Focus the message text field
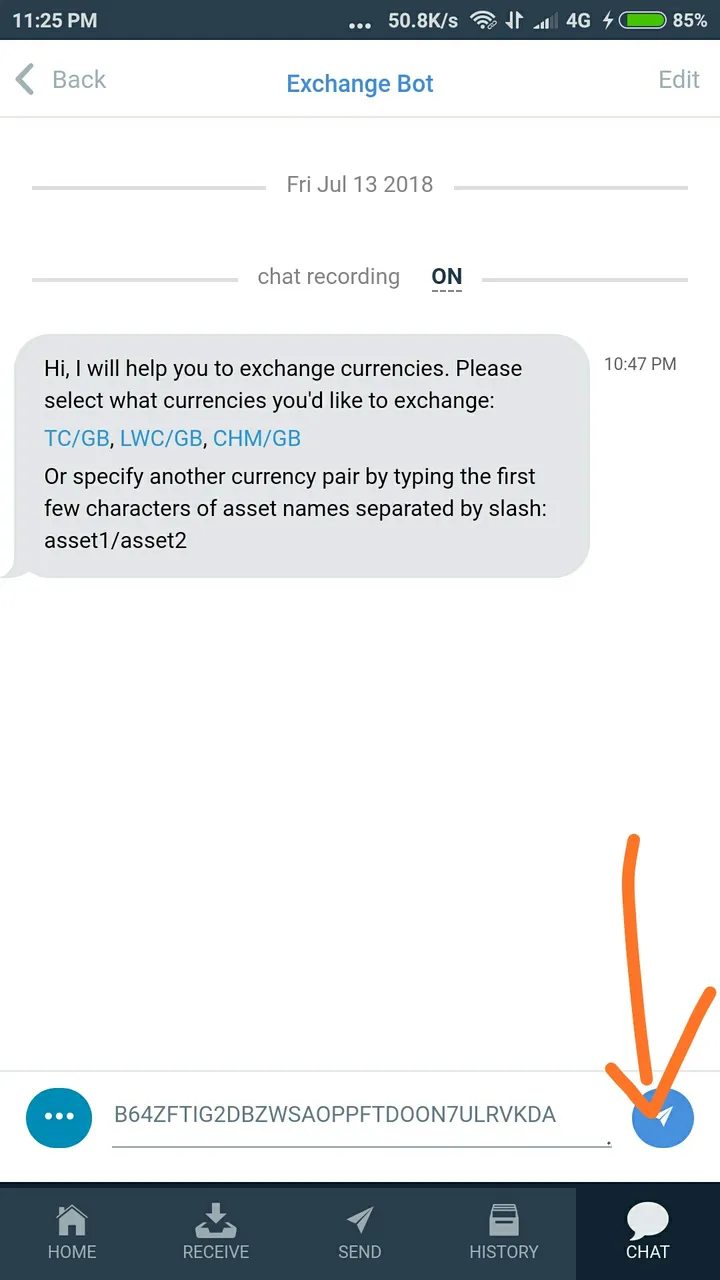 pos(360,1116)
